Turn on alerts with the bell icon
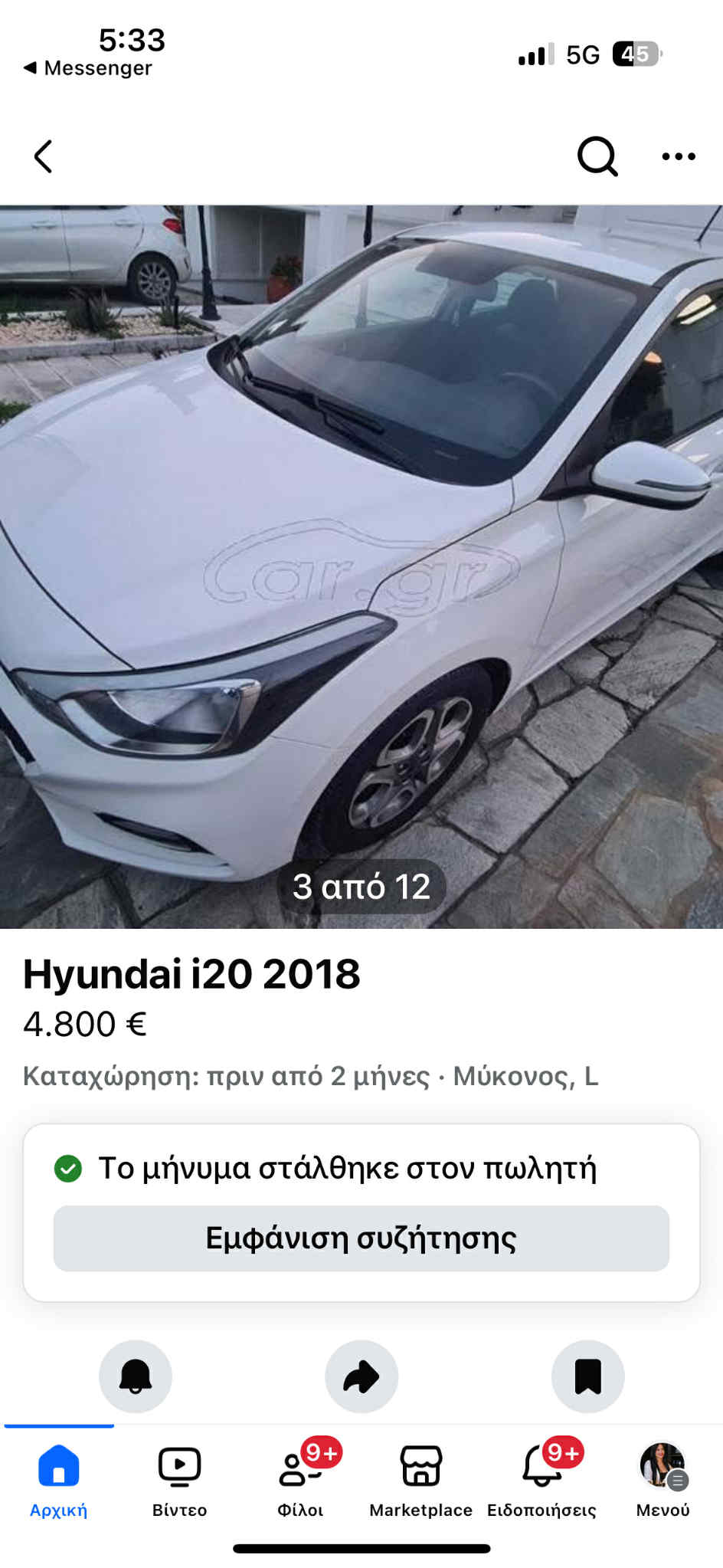The width and height of the screenshot is (723, 1568). pos(136,1376)
